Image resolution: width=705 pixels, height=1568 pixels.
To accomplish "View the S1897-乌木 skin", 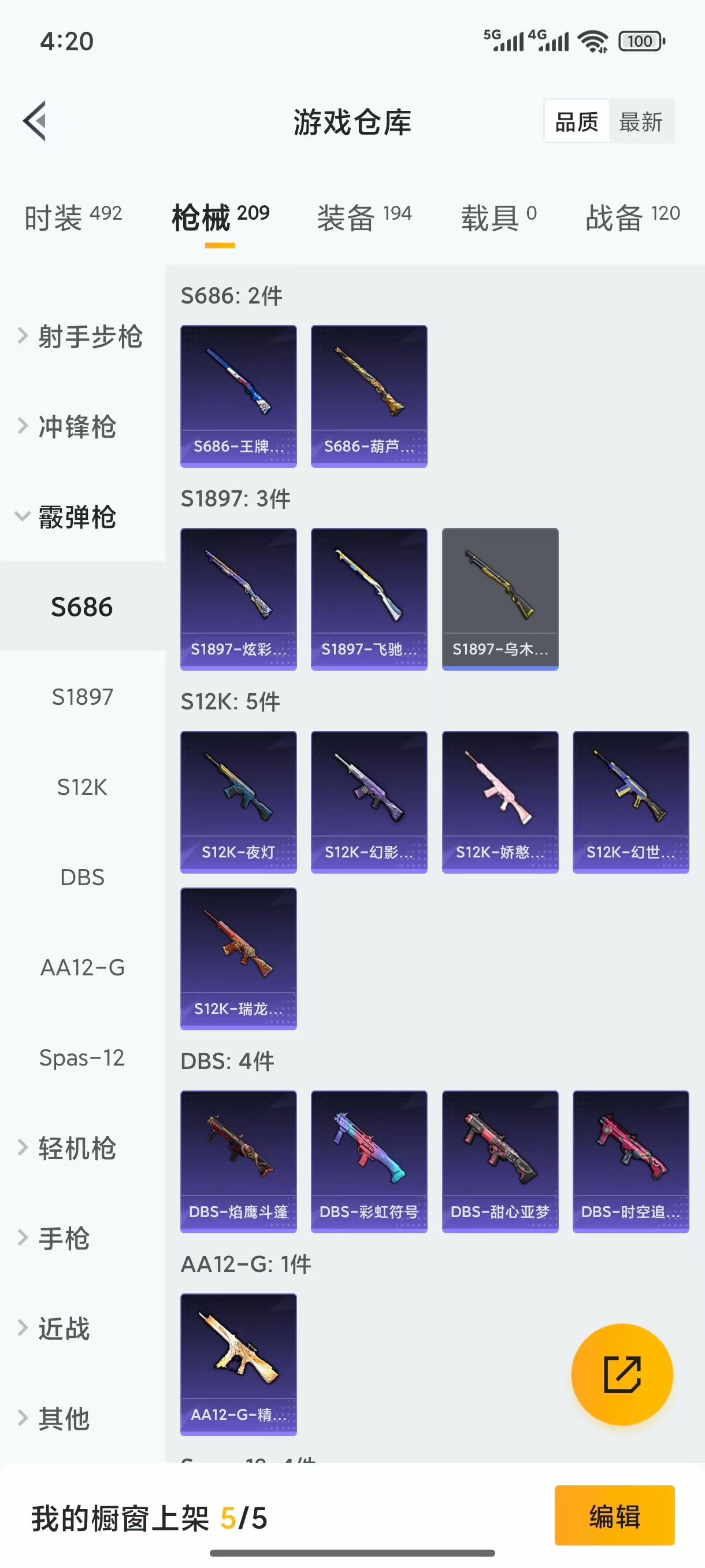I will pos(500,599).
